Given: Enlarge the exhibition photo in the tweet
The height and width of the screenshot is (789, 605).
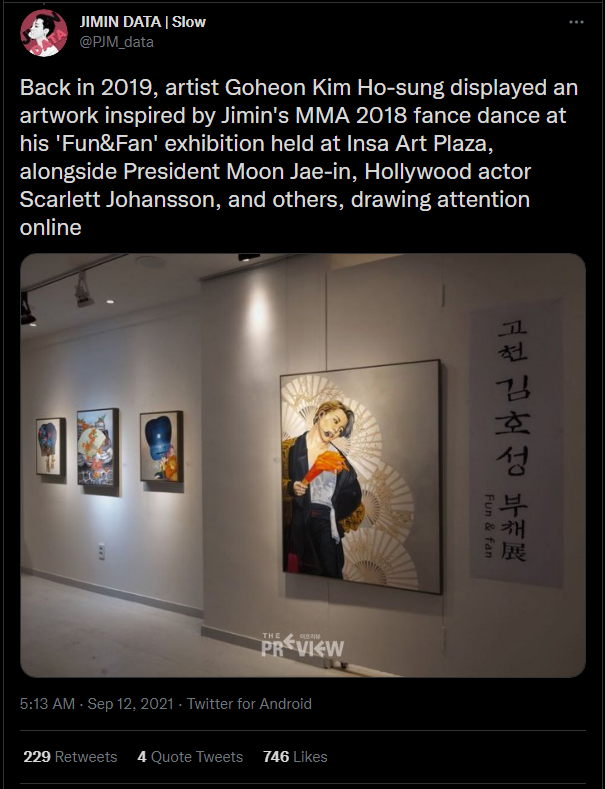Looking at the screenshot, I should (302, 465).
